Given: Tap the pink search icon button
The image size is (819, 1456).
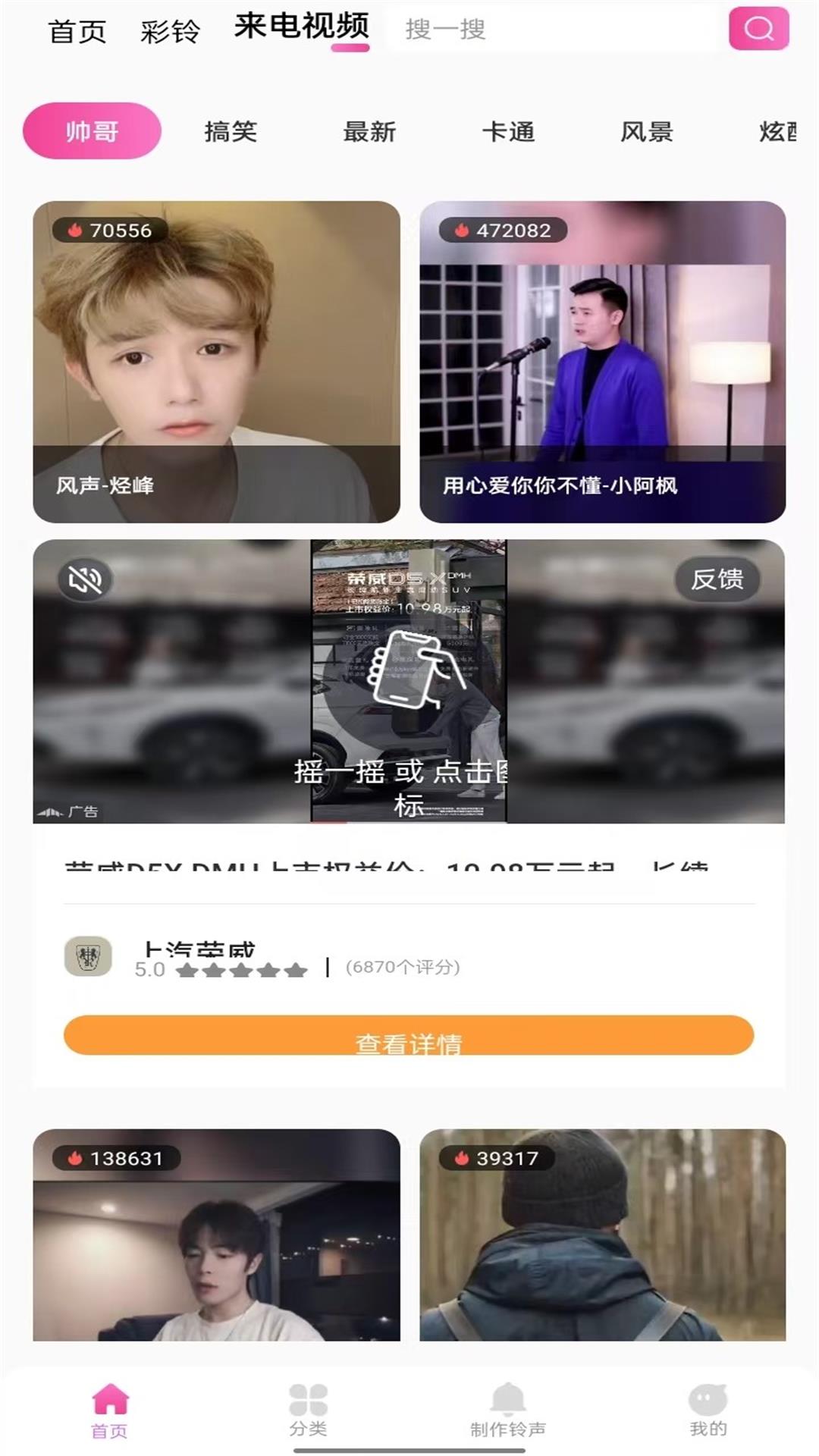Looking at the screenshot, I should [x=758, y=29].
